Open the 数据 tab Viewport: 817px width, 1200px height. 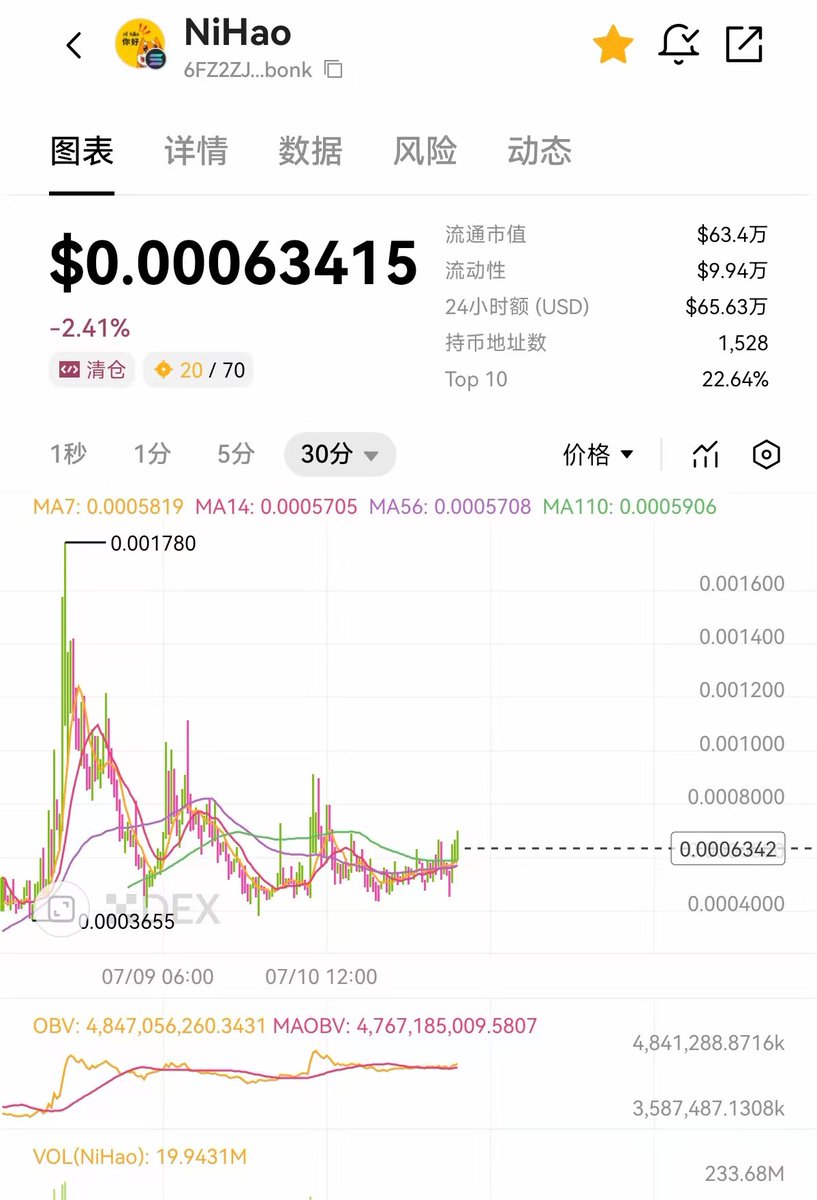click(310, 151)
